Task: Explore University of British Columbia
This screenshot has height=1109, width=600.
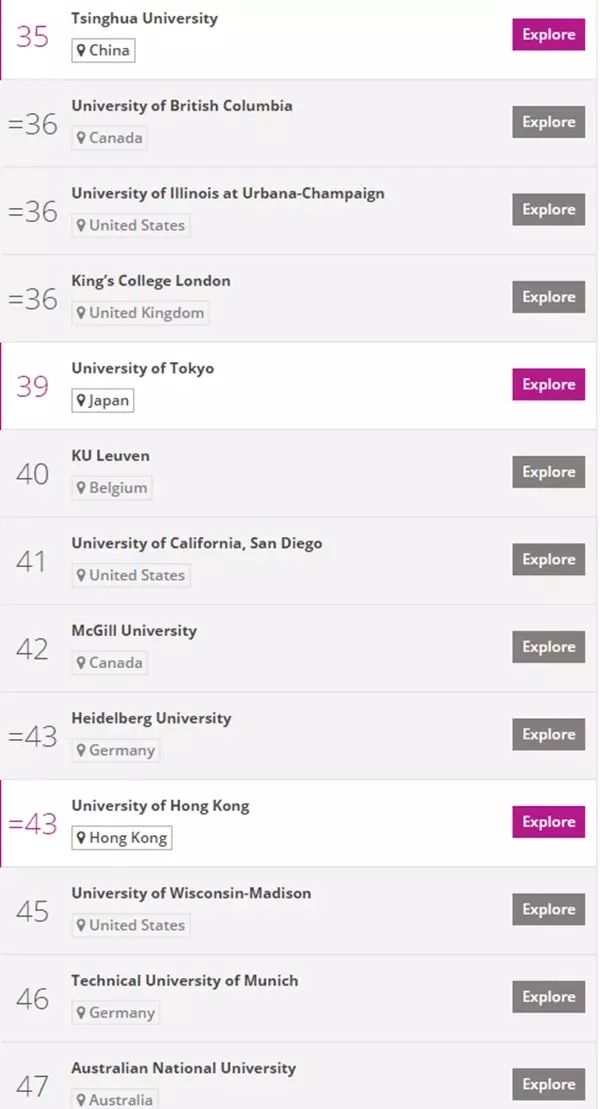Action: pyautogui.click(x=548, y=122)
